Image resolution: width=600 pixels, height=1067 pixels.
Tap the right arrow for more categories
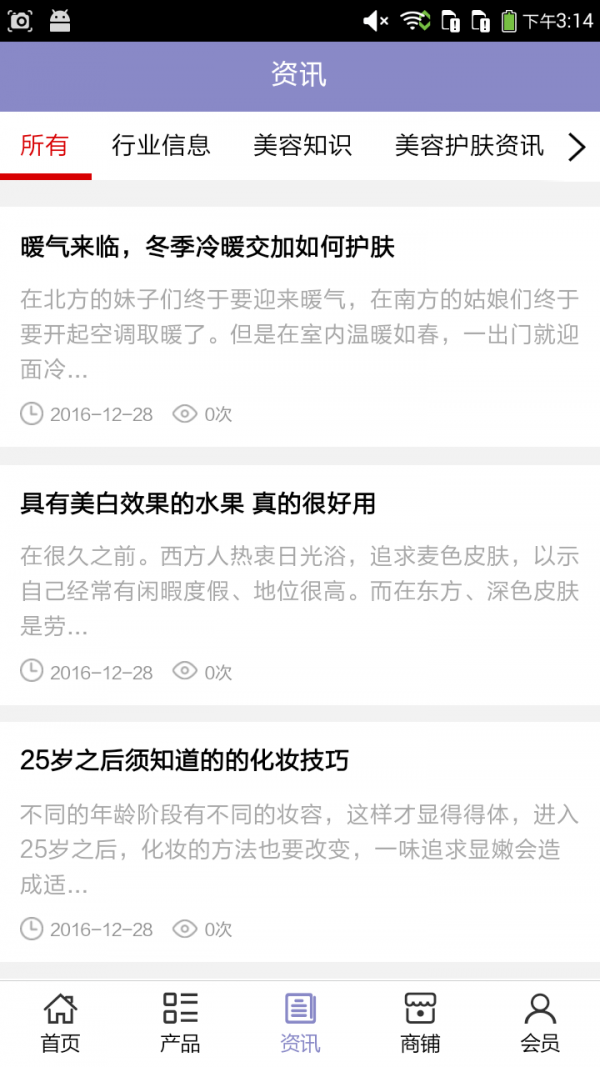(576, 147)
